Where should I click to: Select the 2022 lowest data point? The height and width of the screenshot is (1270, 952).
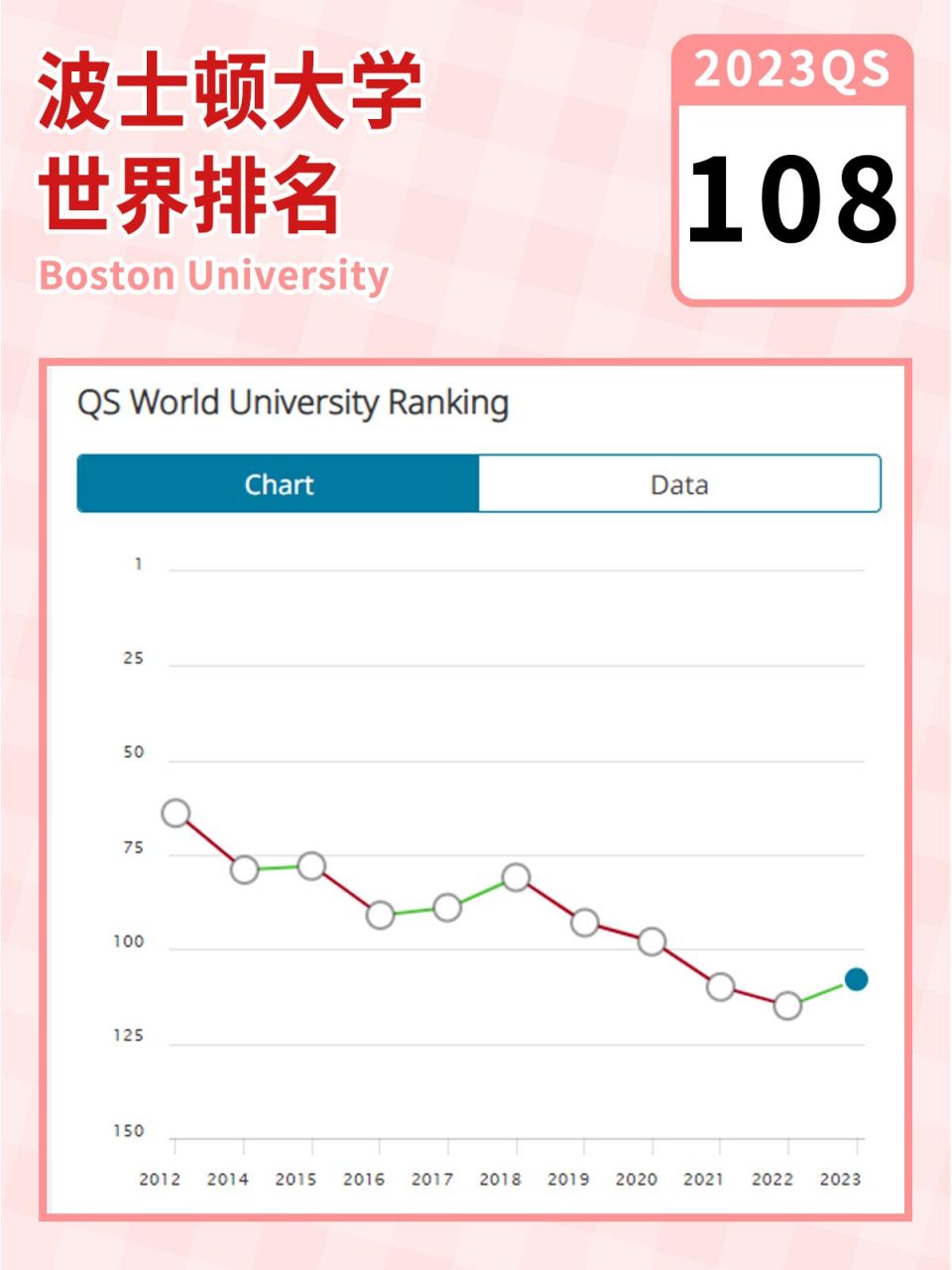[786, 1005]
